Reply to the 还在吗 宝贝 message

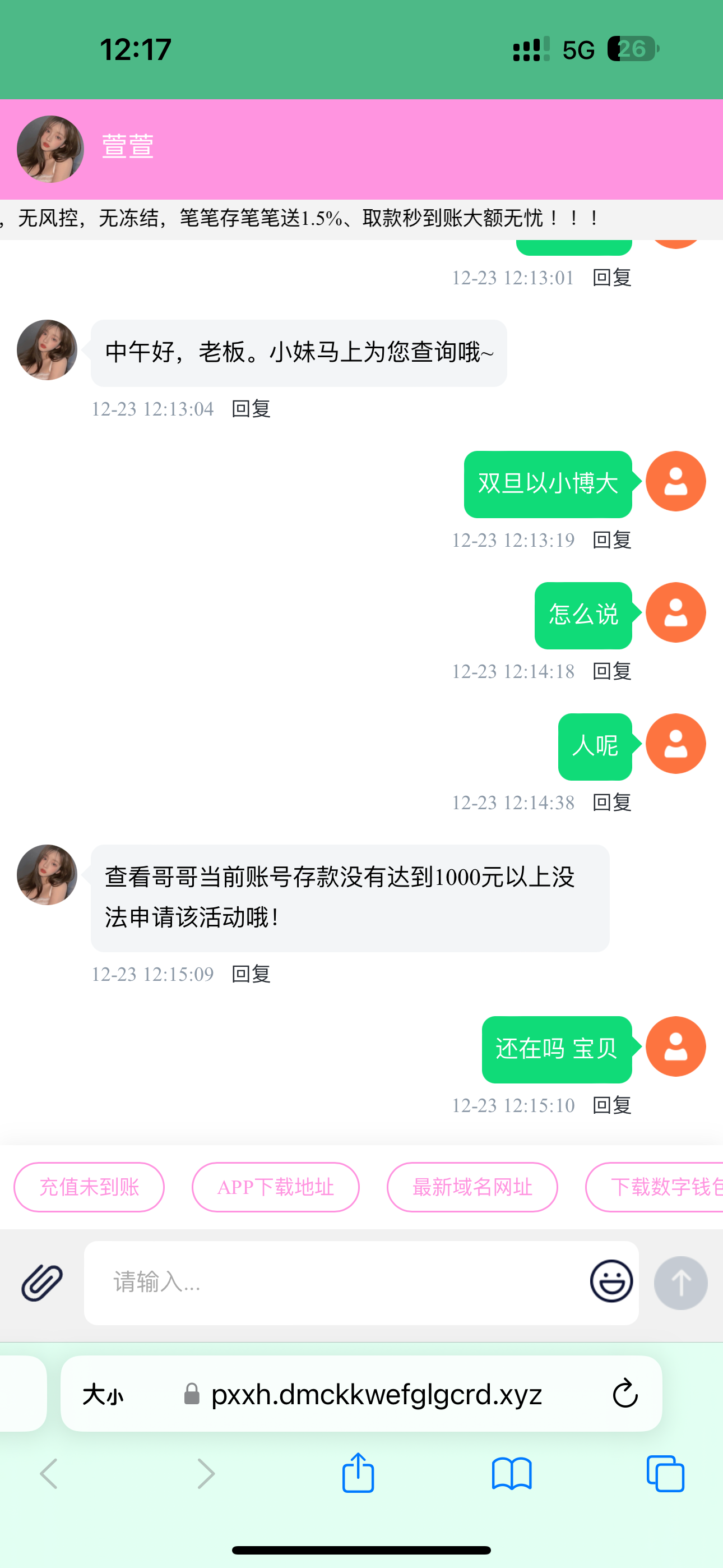pos(611,1105)
